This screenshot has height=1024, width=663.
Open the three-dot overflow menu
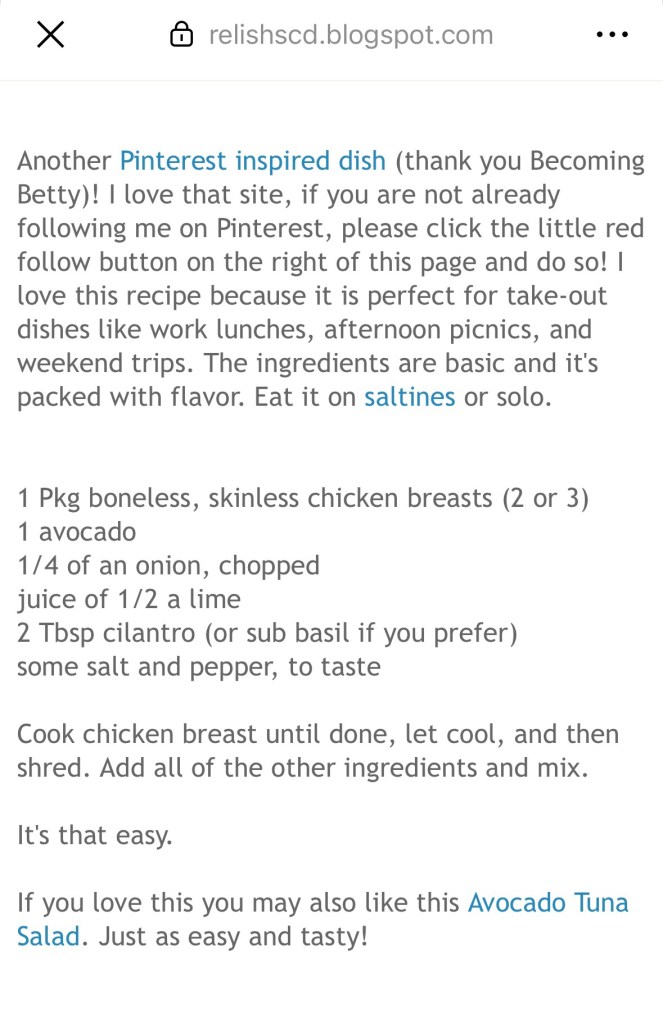click(x=611, y=36)
